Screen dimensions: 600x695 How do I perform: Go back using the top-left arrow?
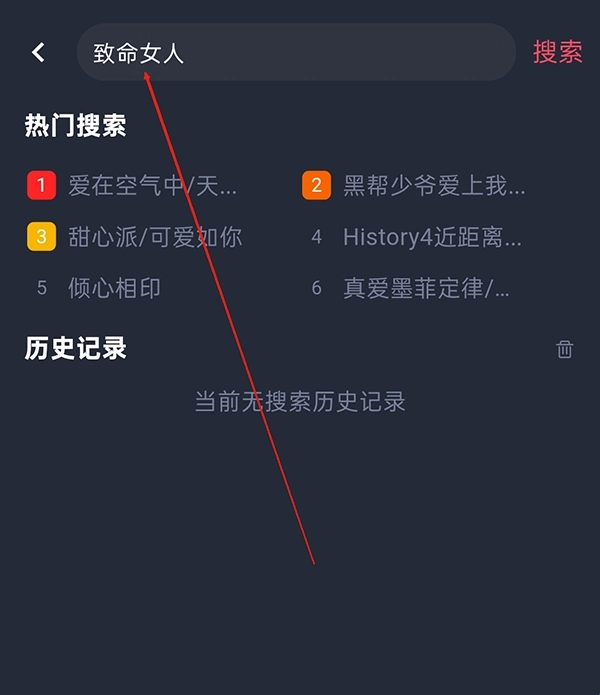point(39,53)
